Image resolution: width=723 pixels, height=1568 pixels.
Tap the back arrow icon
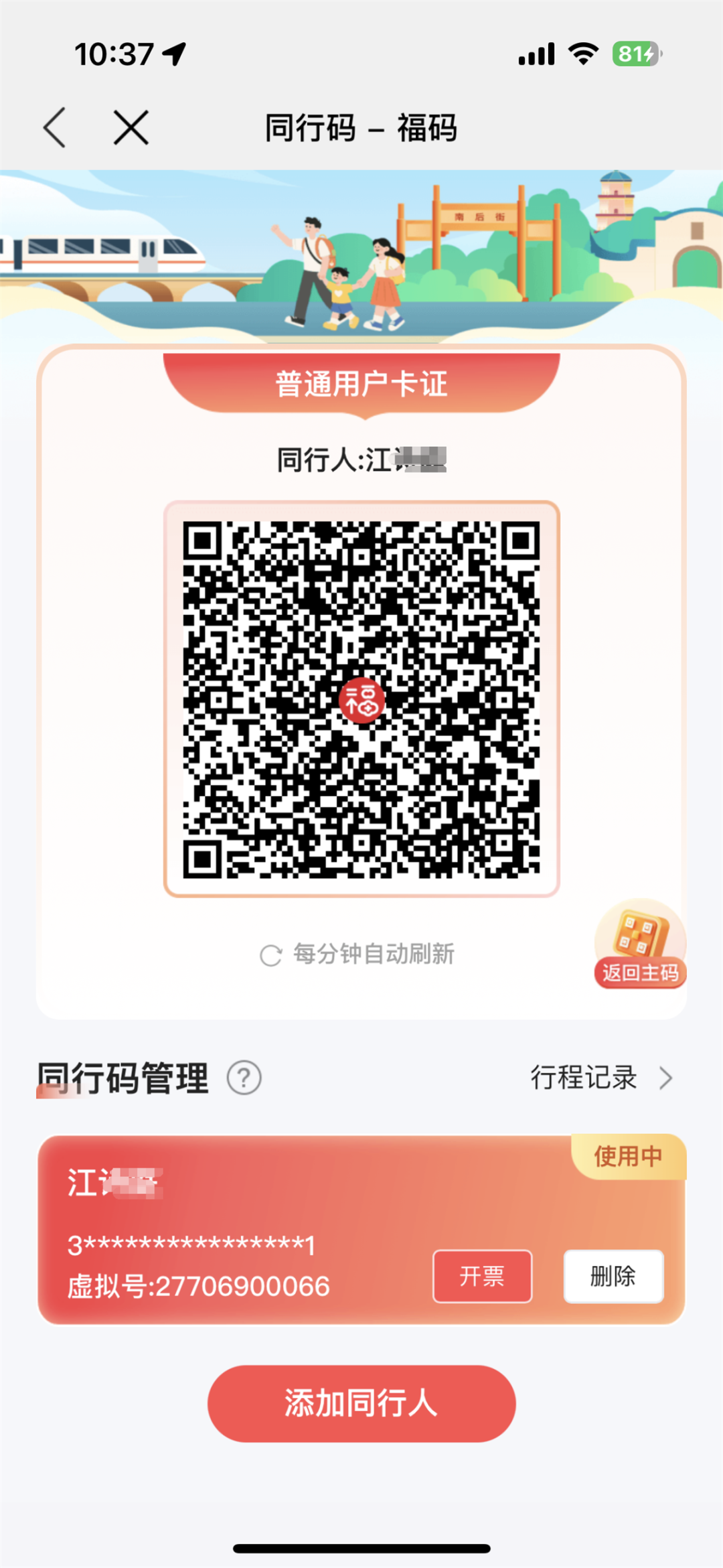(55, 127)
